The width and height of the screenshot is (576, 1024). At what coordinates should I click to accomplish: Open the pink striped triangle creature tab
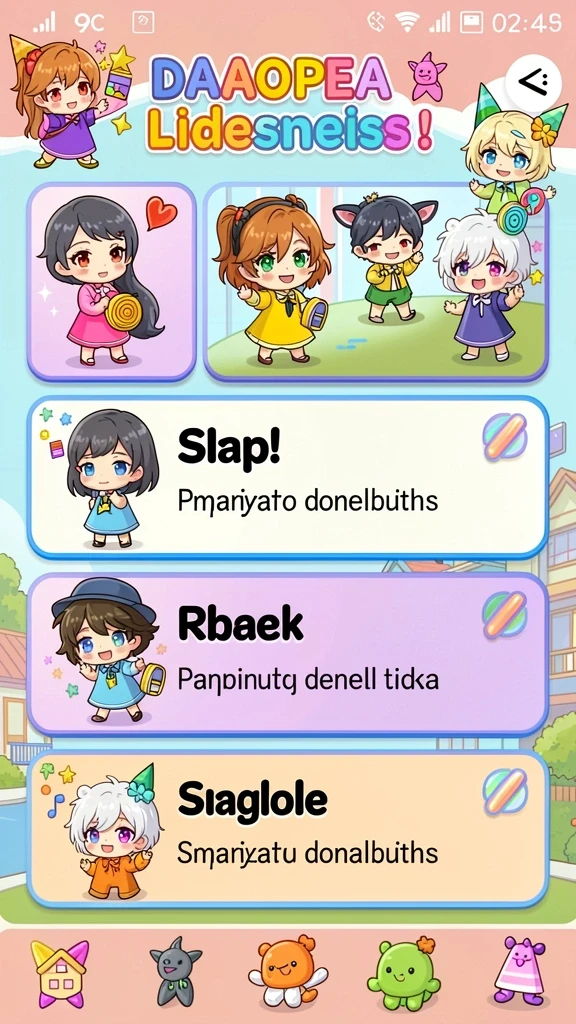pos(519,970)
